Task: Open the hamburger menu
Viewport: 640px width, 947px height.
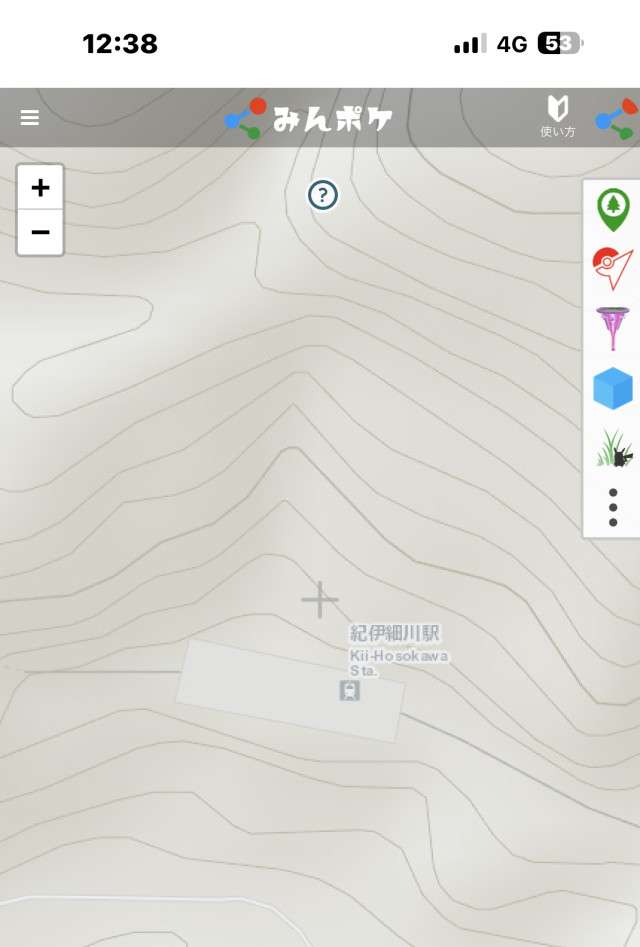Action: click(x=30, y=118)
